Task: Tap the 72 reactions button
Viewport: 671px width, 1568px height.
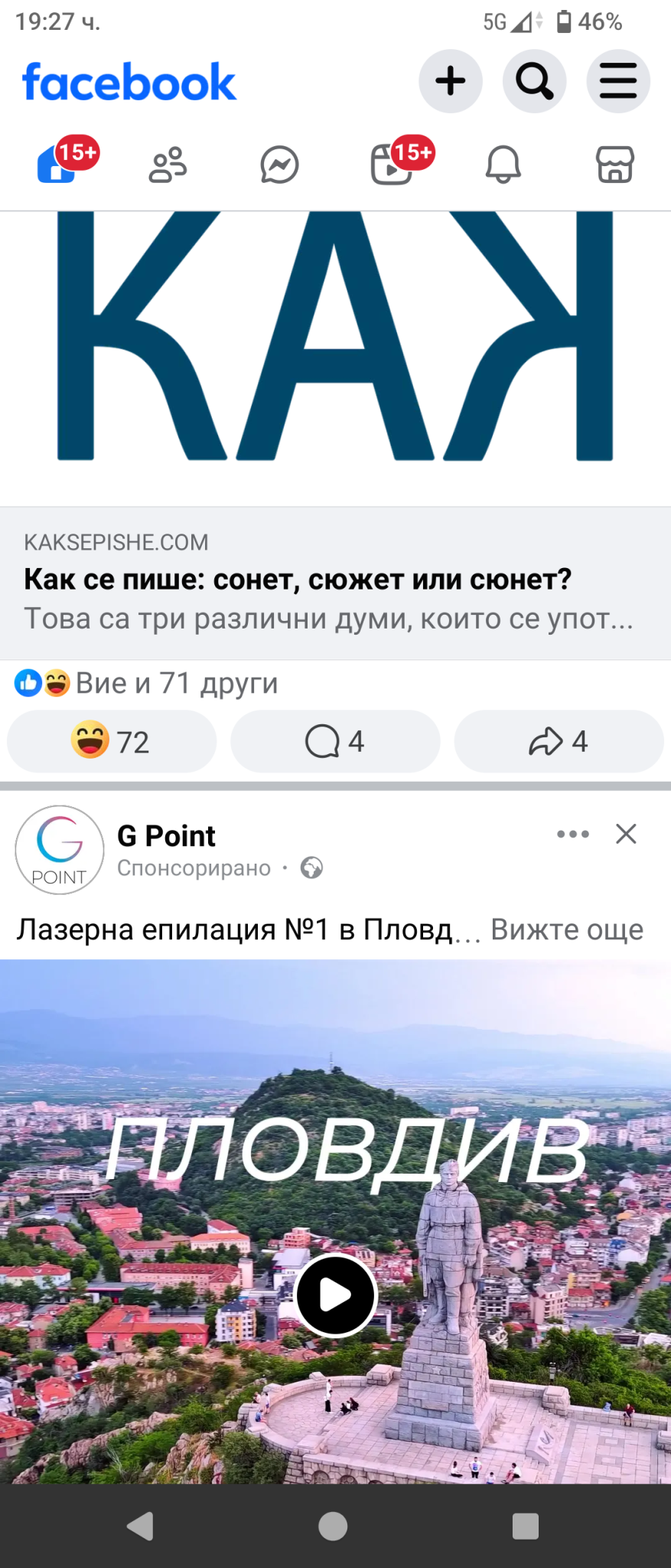Action: [x=112, y=741]
